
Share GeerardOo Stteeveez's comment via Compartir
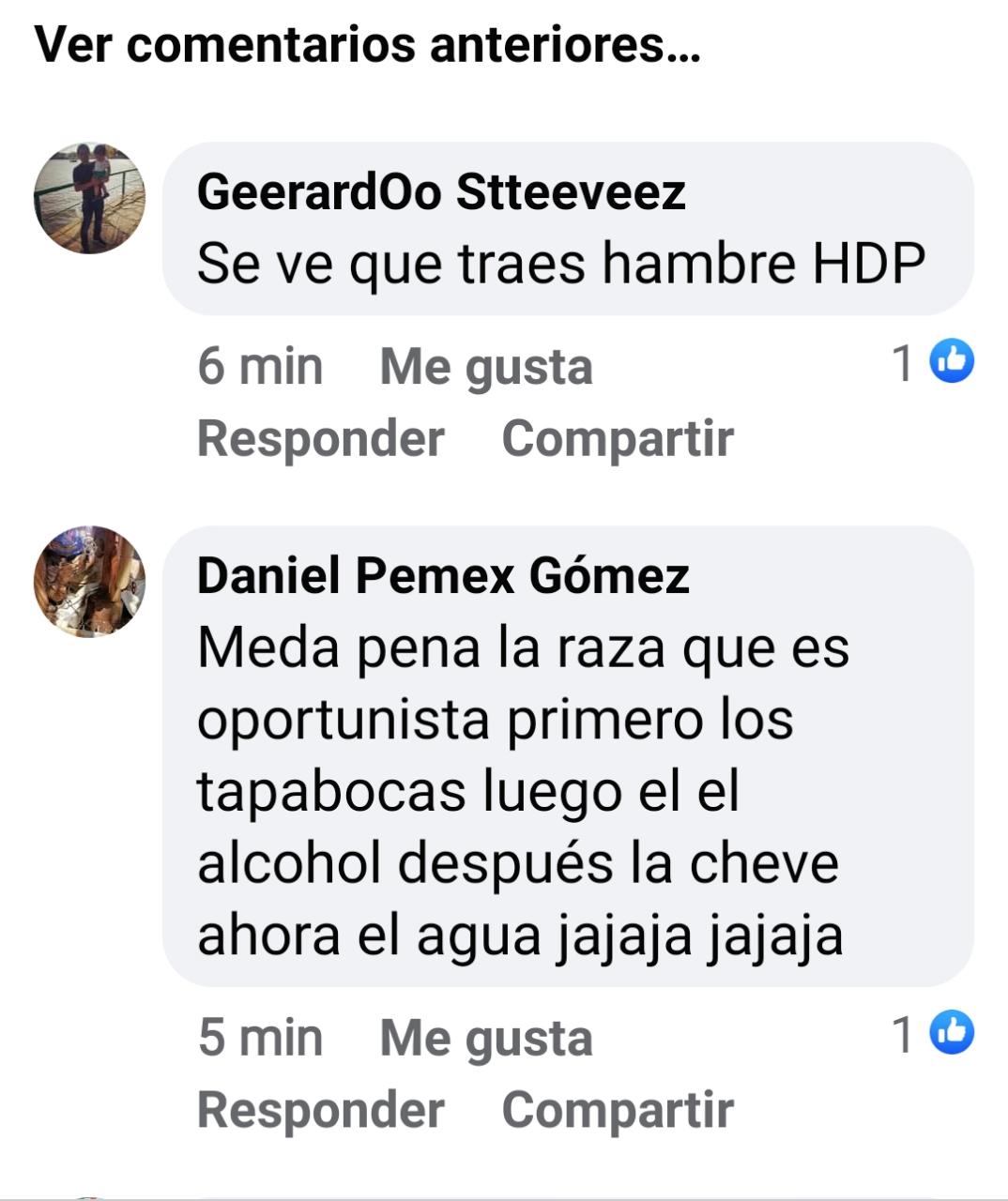tap(618, 438)
